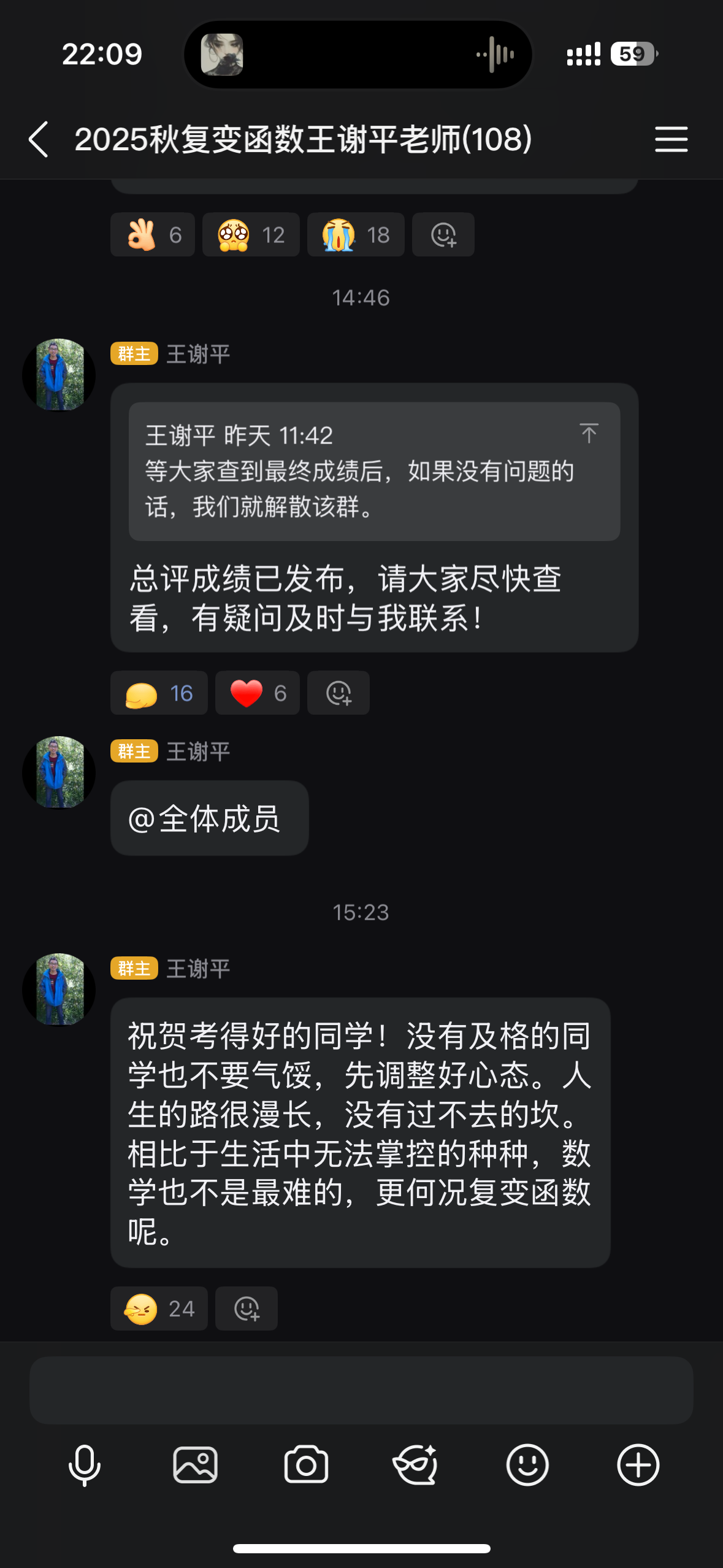Viewport: 723px width, 1568px height.
Task: Tap the yellow reaction with 16
Action: point(159,693)
